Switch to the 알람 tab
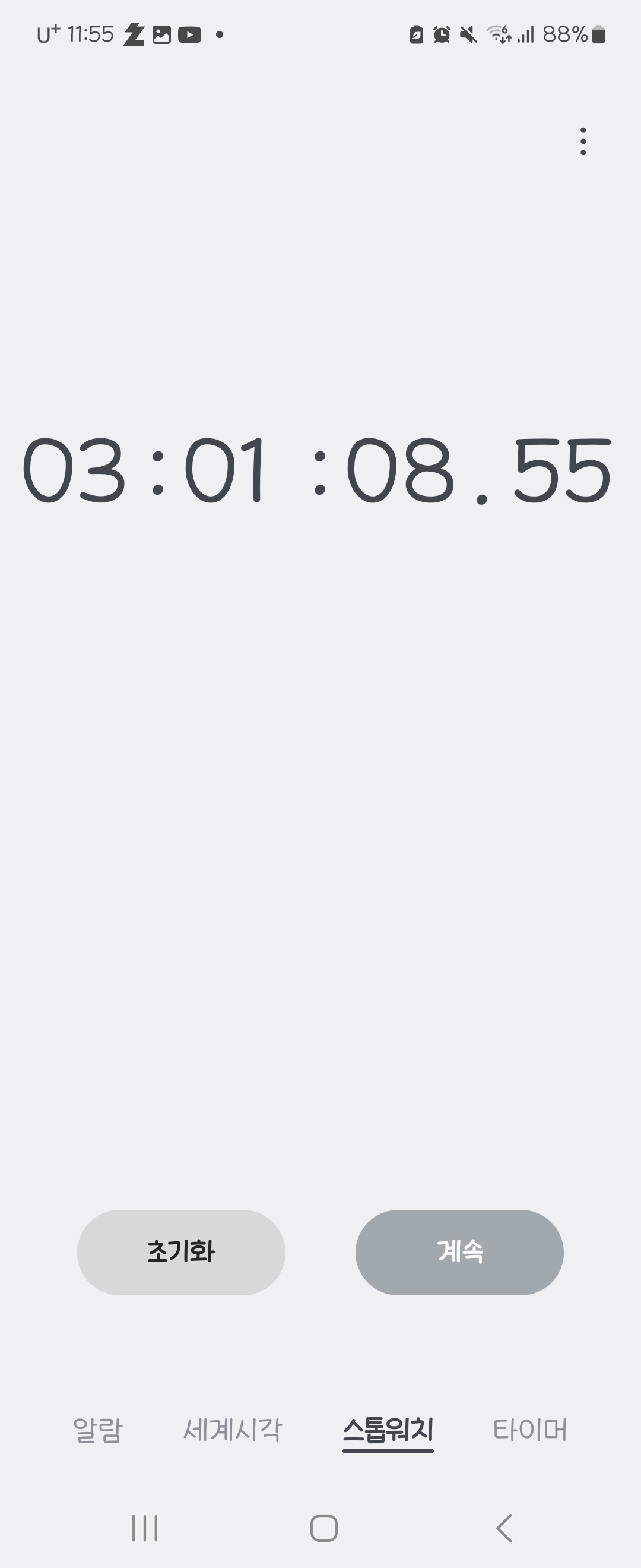This screenshot has width=641, height=1568. (x=98, y=1429)
